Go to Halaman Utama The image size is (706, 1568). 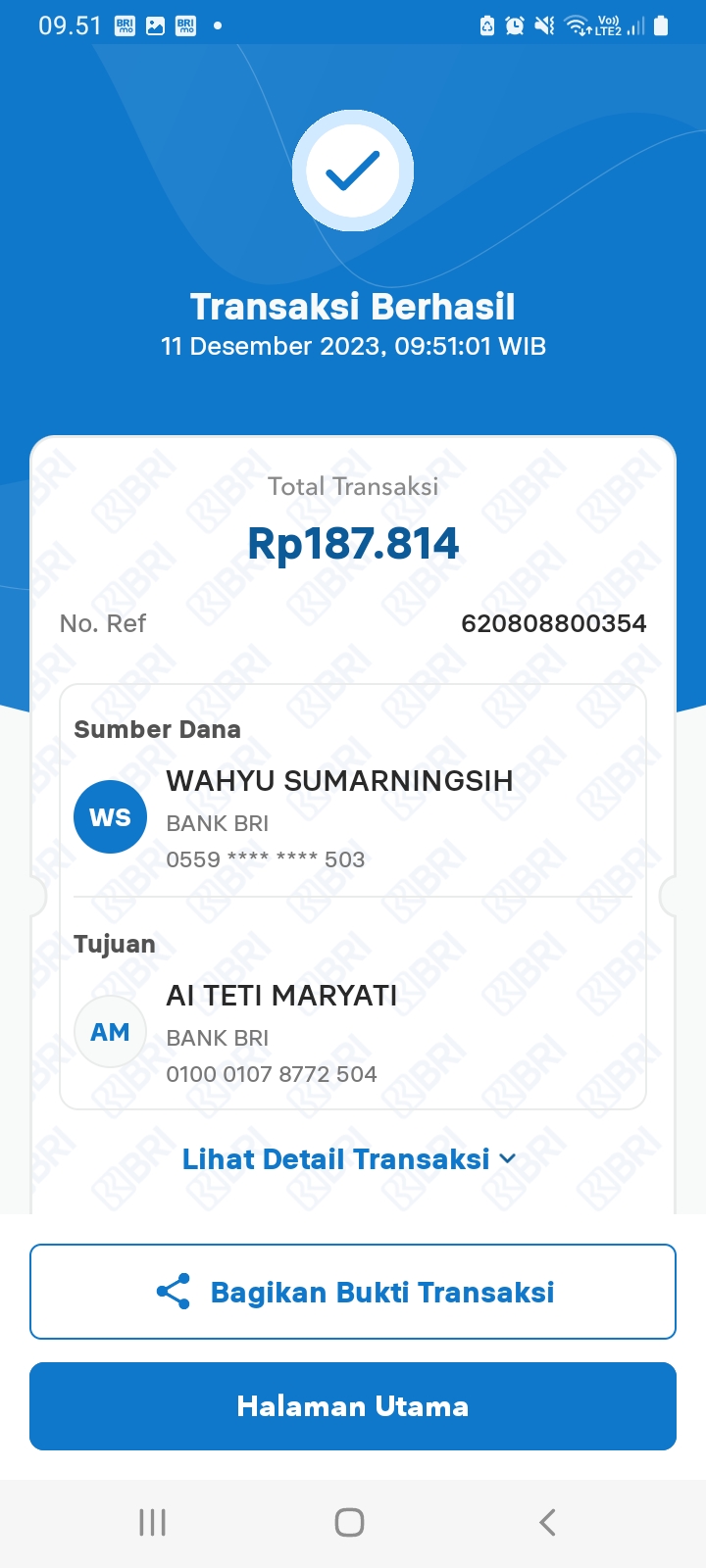tap(353, 1406)
